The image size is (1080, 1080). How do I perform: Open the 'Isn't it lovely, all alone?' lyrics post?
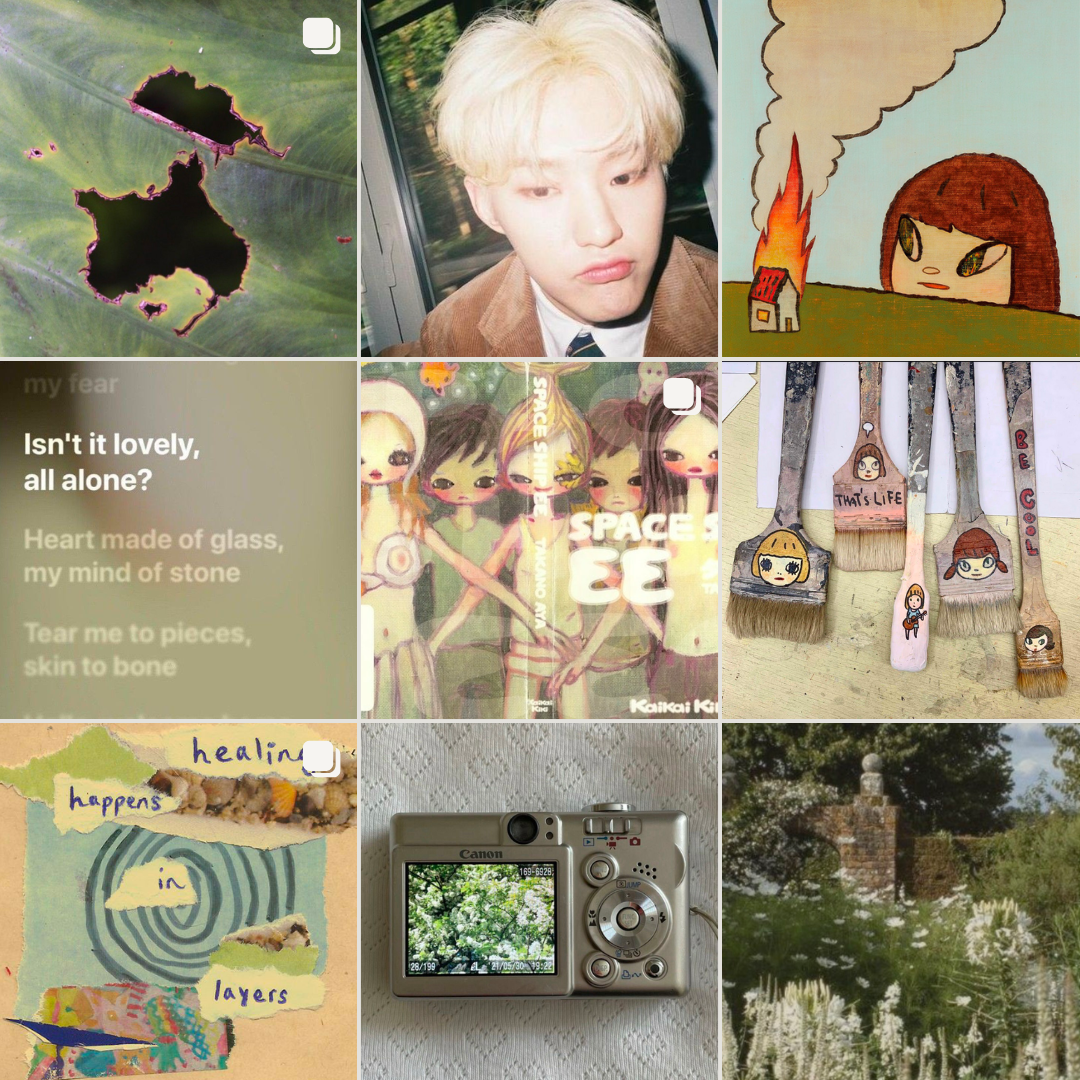pos(178,539)
